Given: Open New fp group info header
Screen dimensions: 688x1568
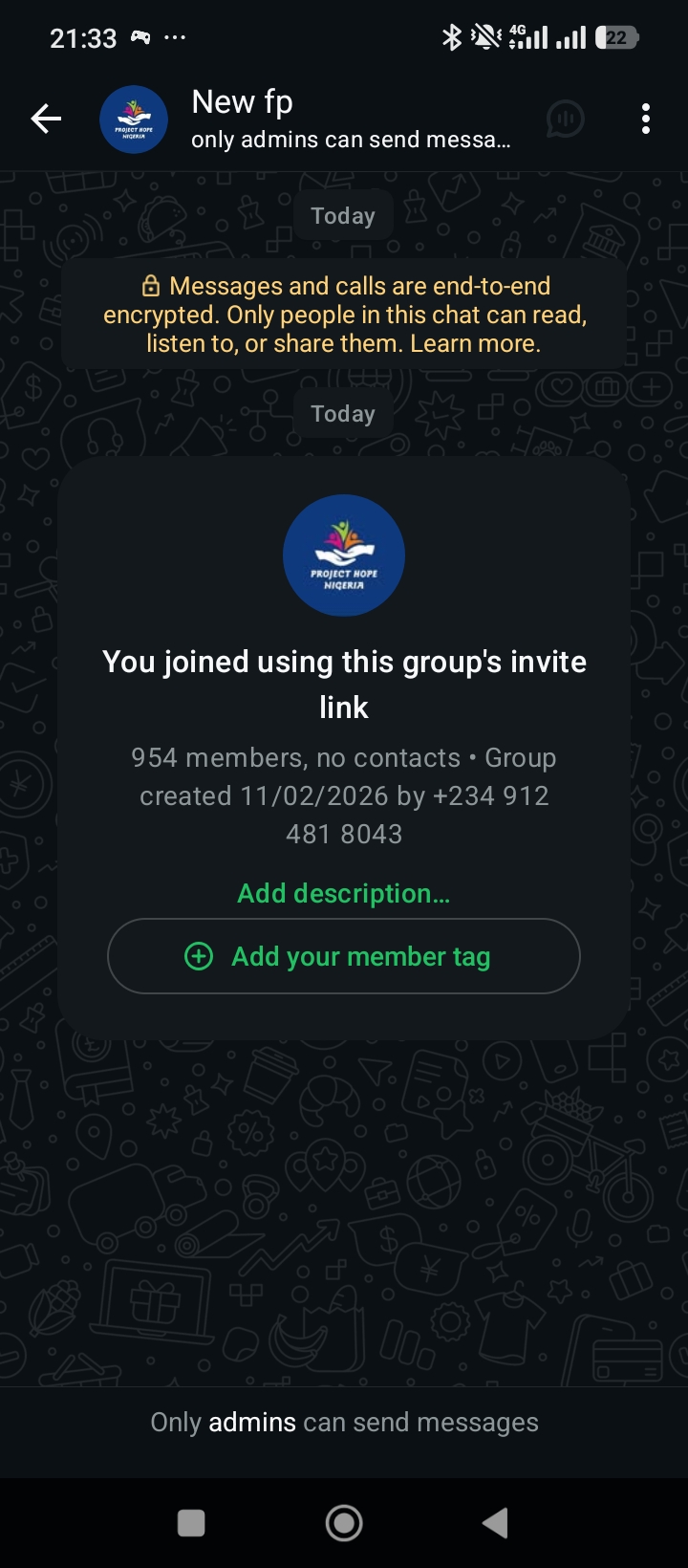Looking at the screenshot, I should tap(350, 119).
